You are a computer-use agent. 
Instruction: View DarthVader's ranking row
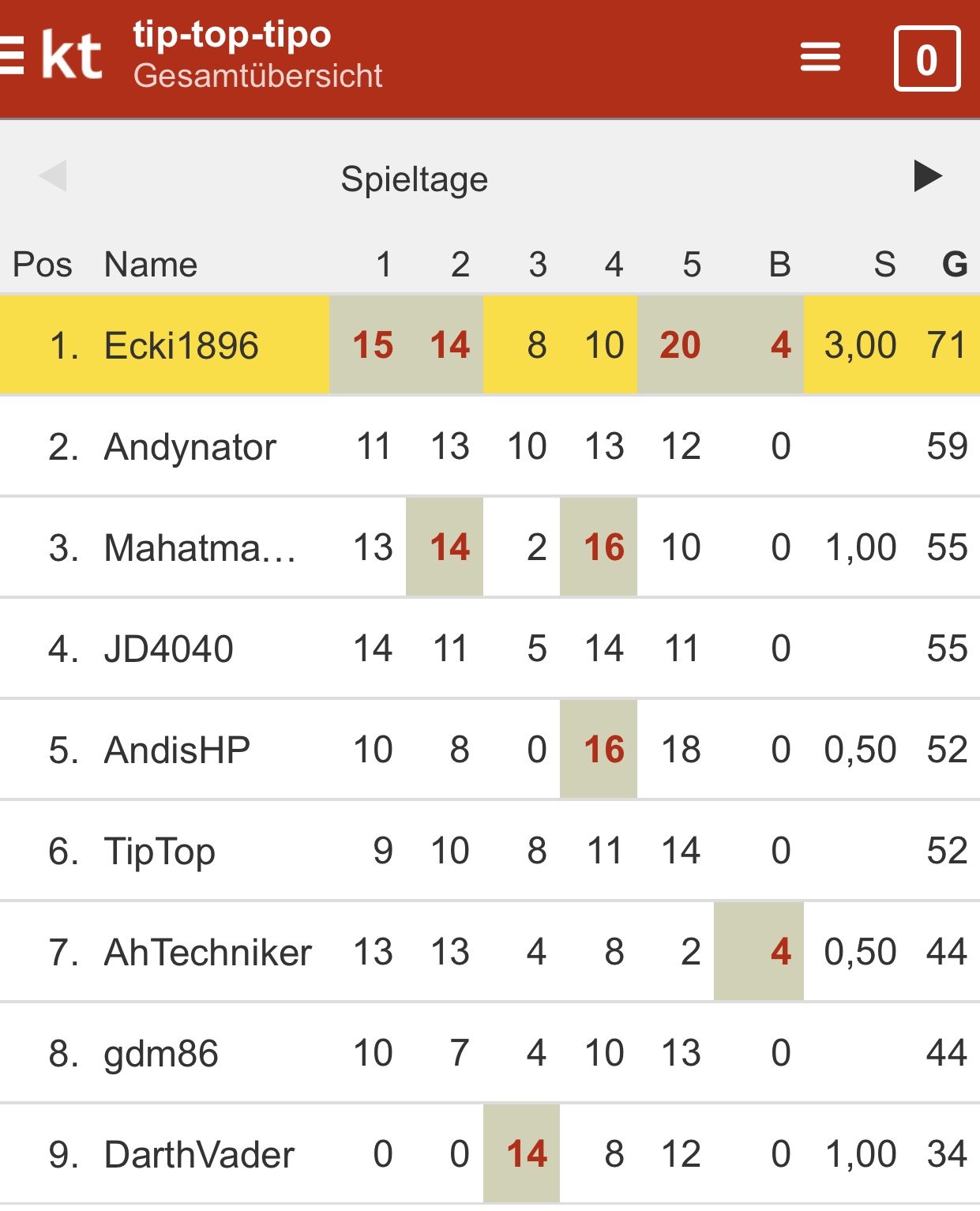pyautogui.click(x=199, y=1155)
